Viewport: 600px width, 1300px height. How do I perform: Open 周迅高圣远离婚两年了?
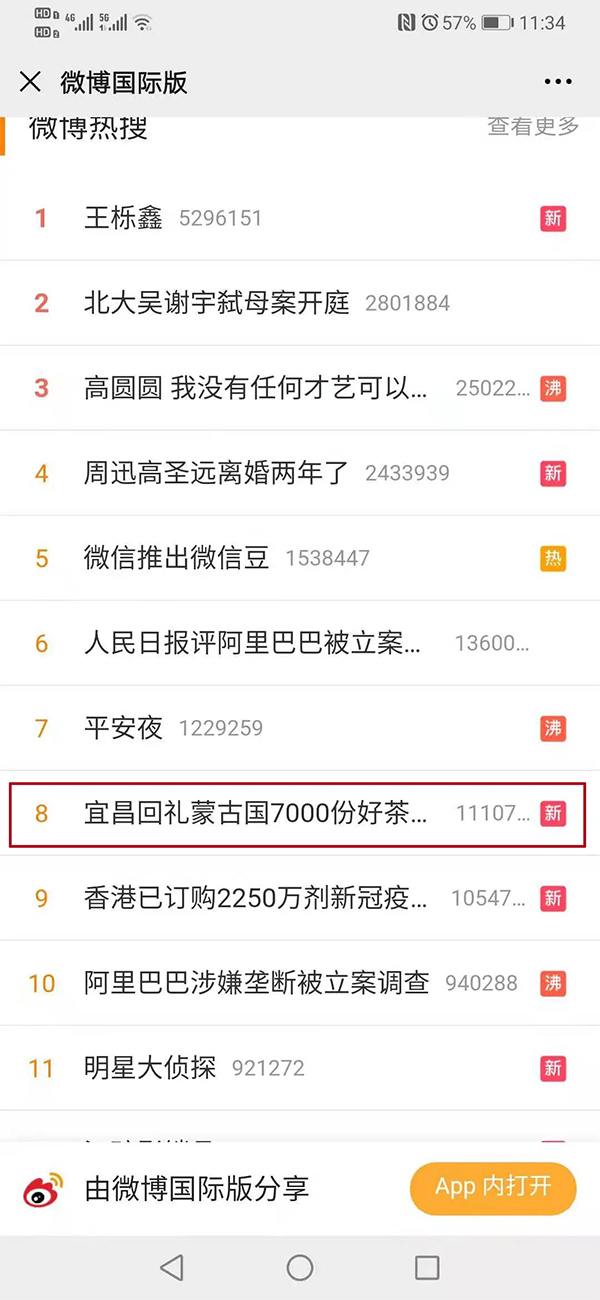point(217,473)
